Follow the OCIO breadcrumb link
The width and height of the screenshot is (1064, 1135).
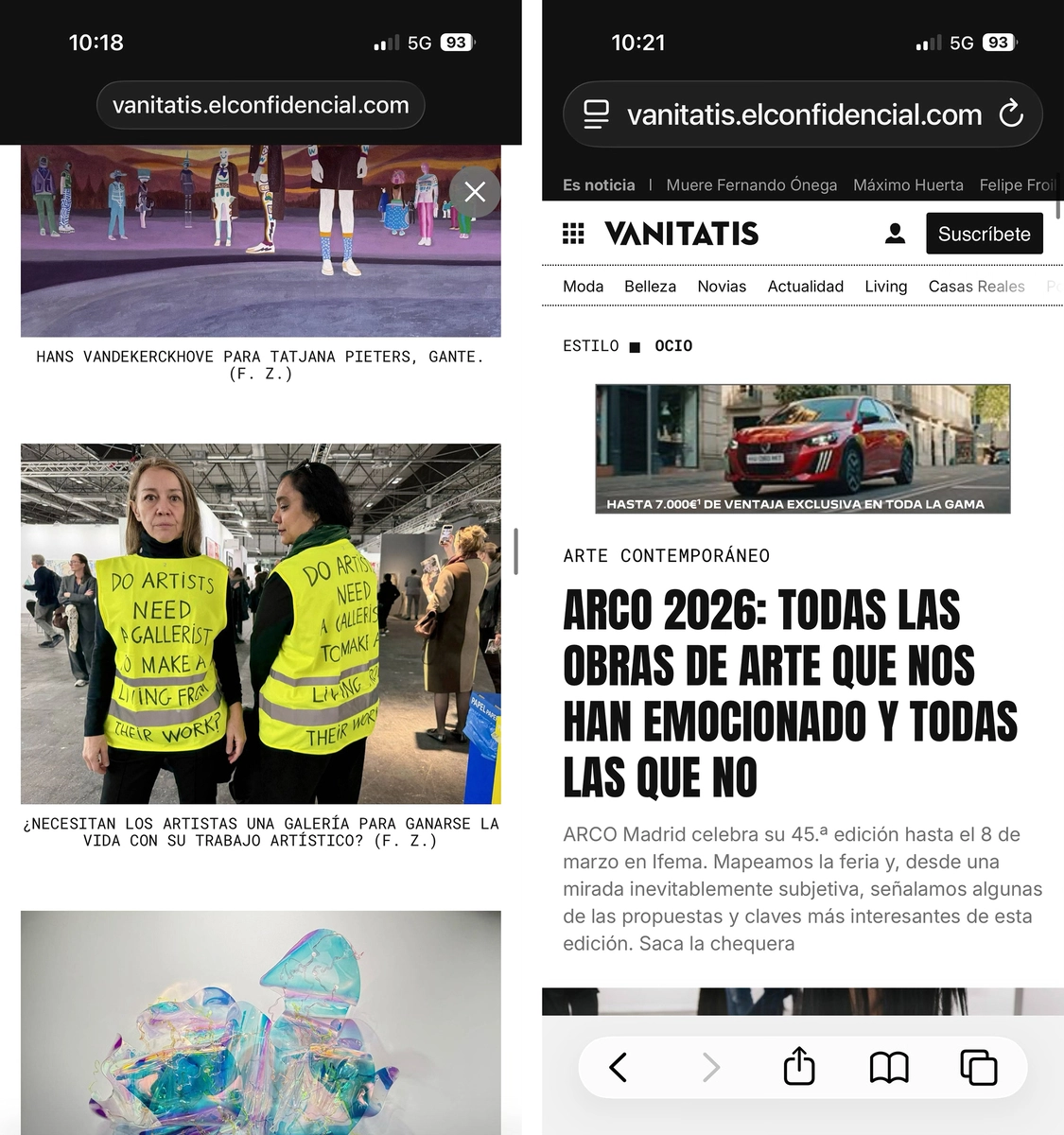[x=673, y=346]
